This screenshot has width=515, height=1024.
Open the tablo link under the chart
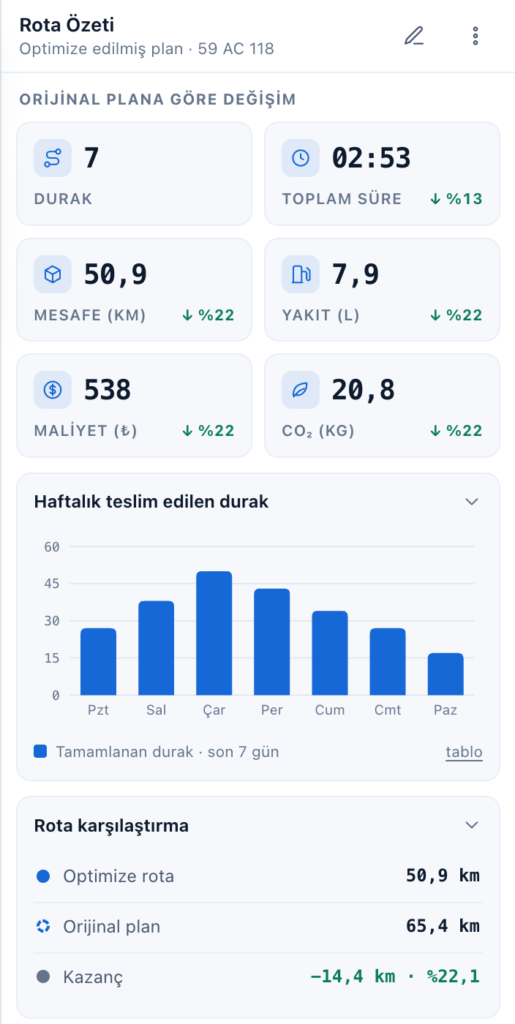click(464, 752)
